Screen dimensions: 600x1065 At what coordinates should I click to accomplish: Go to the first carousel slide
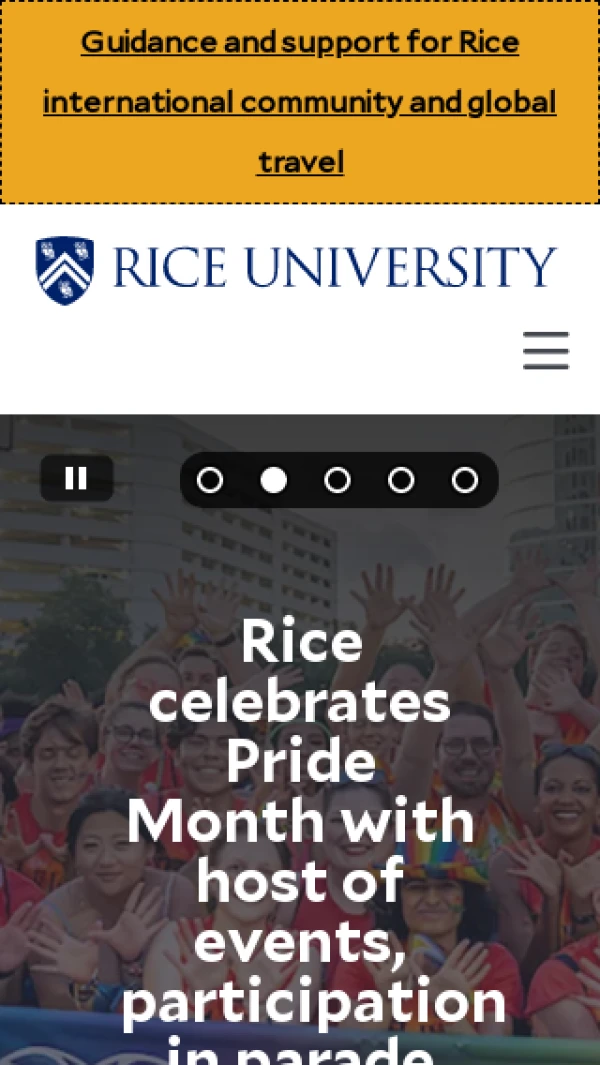pyautogui.click(x=210, y=481)
